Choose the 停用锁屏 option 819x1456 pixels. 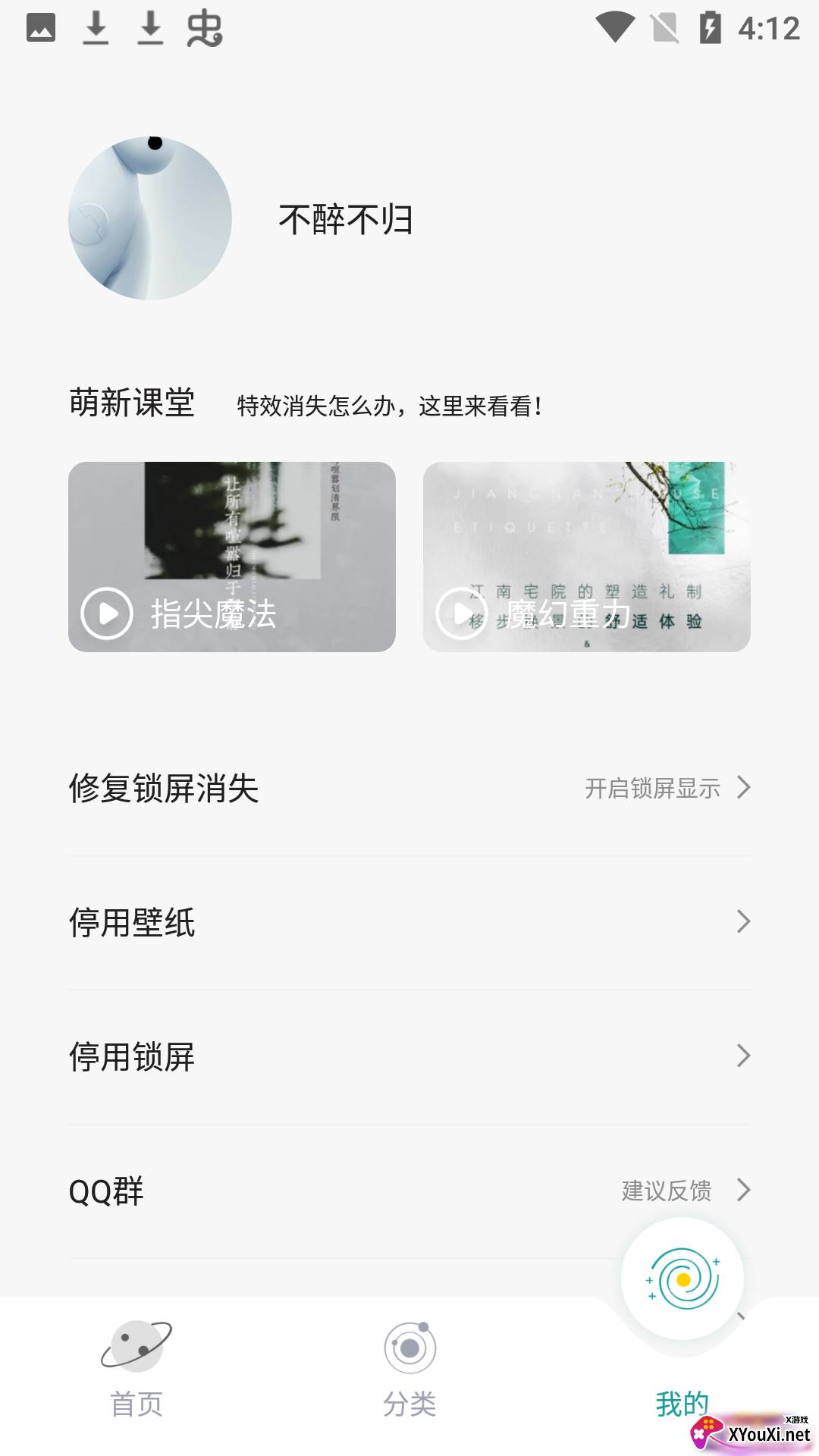tap(409, 1056)
